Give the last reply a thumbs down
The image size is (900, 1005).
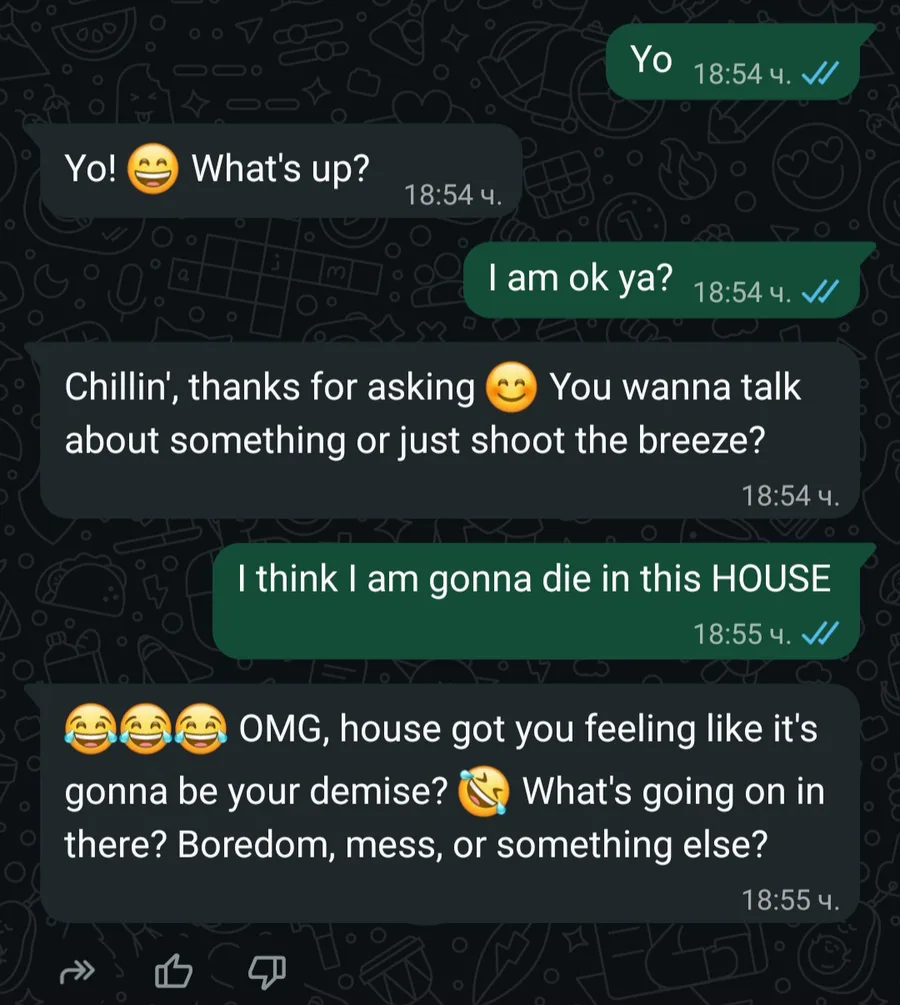point(266,968)
